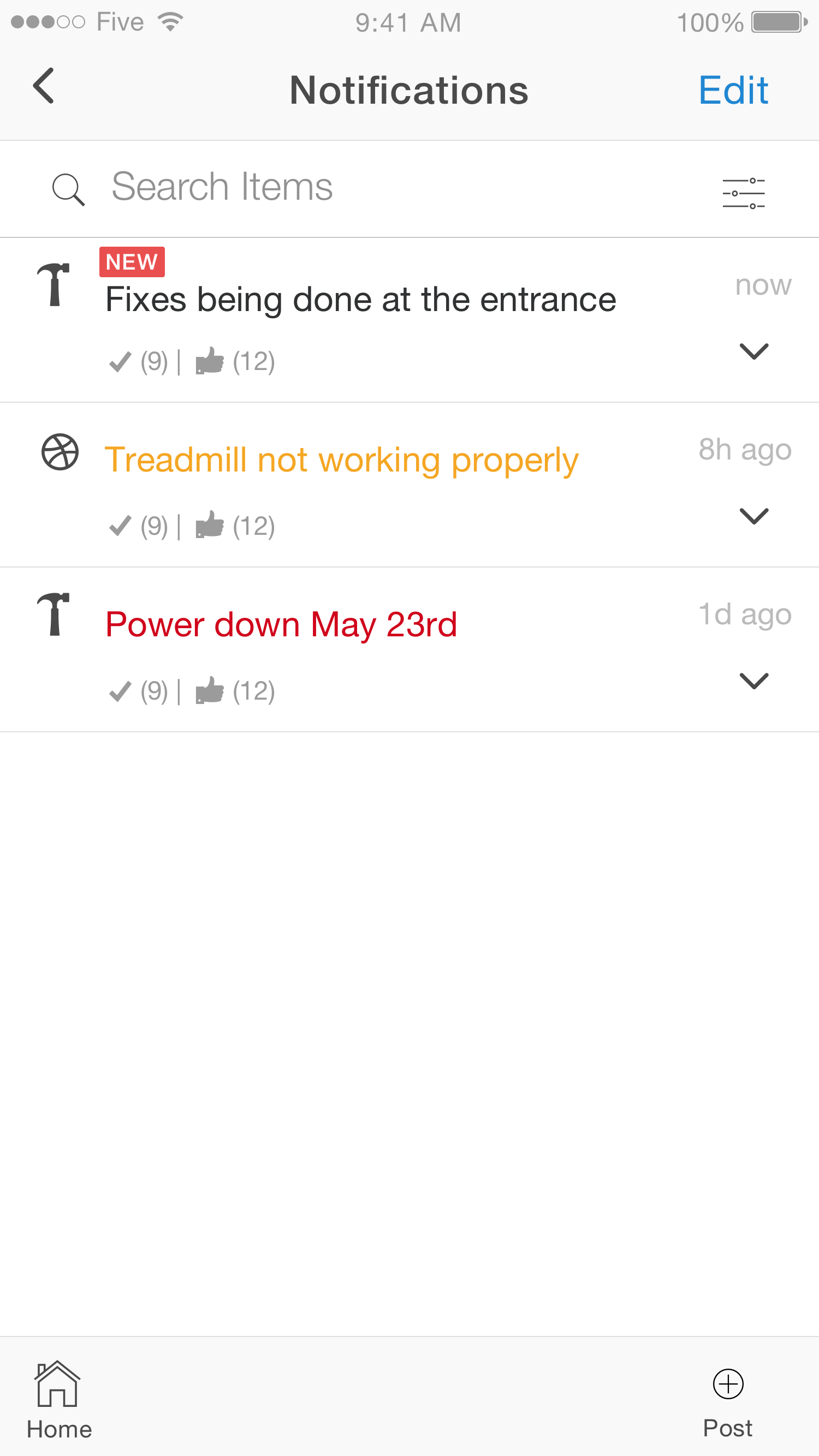Tap the checkmark under Power down May 23rd
Screen dimensions: 819x1456
pos(120,691)
